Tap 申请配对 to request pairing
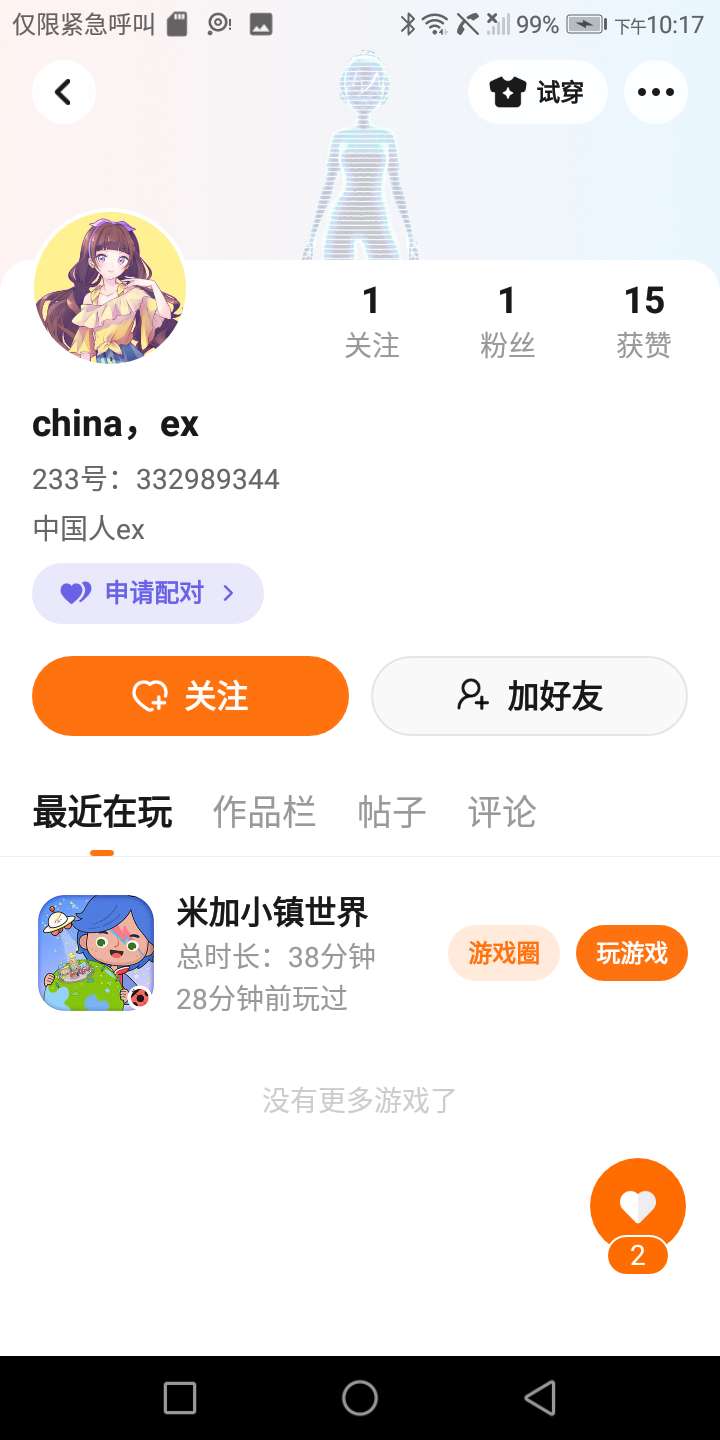The image size is (720, 1440). pos(148,593)
